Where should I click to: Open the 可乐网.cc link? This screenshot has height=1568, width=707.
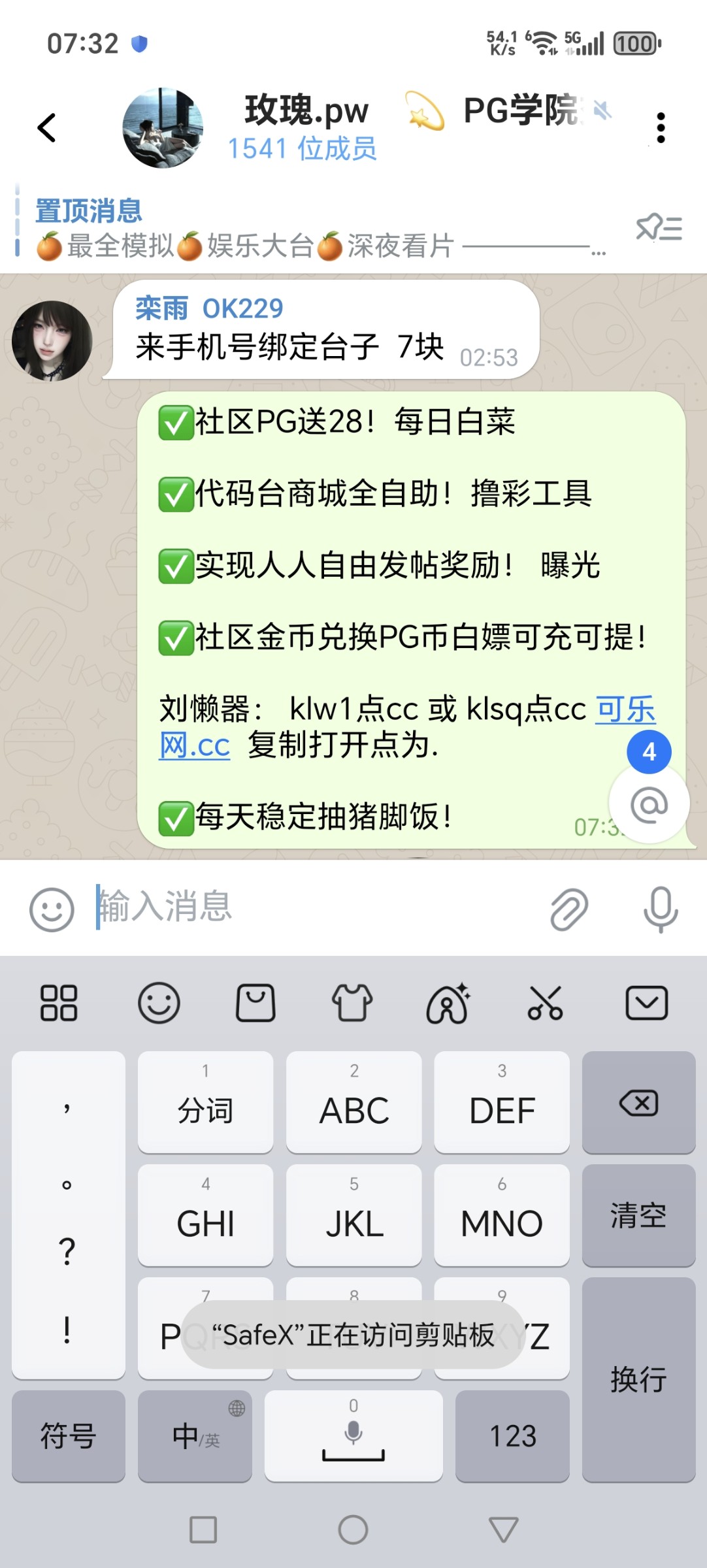pyautogui.click(x=625, y=710)
